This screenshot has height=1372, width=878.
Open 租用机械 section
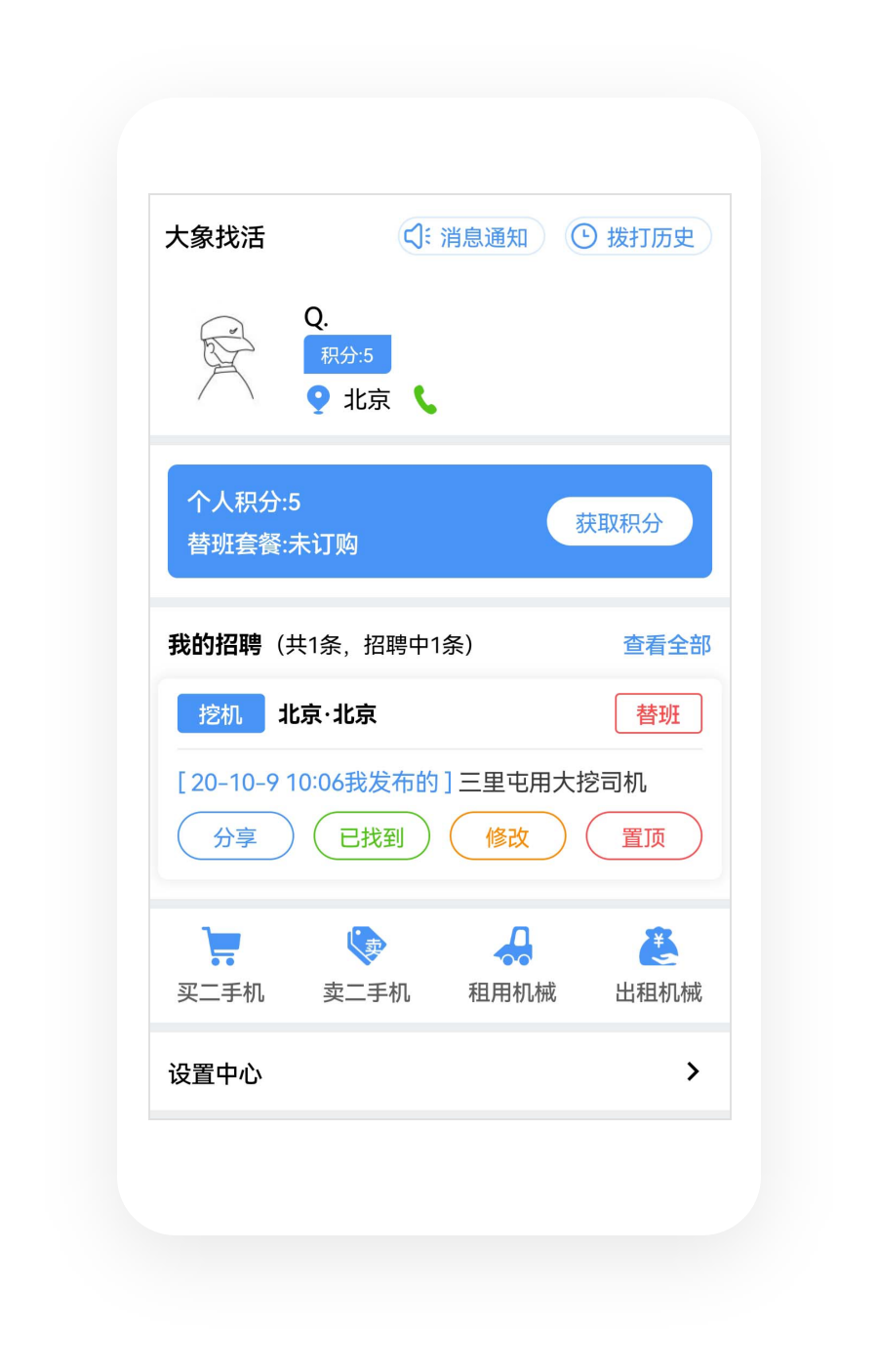pyautogui.click(x=512, y=965)
